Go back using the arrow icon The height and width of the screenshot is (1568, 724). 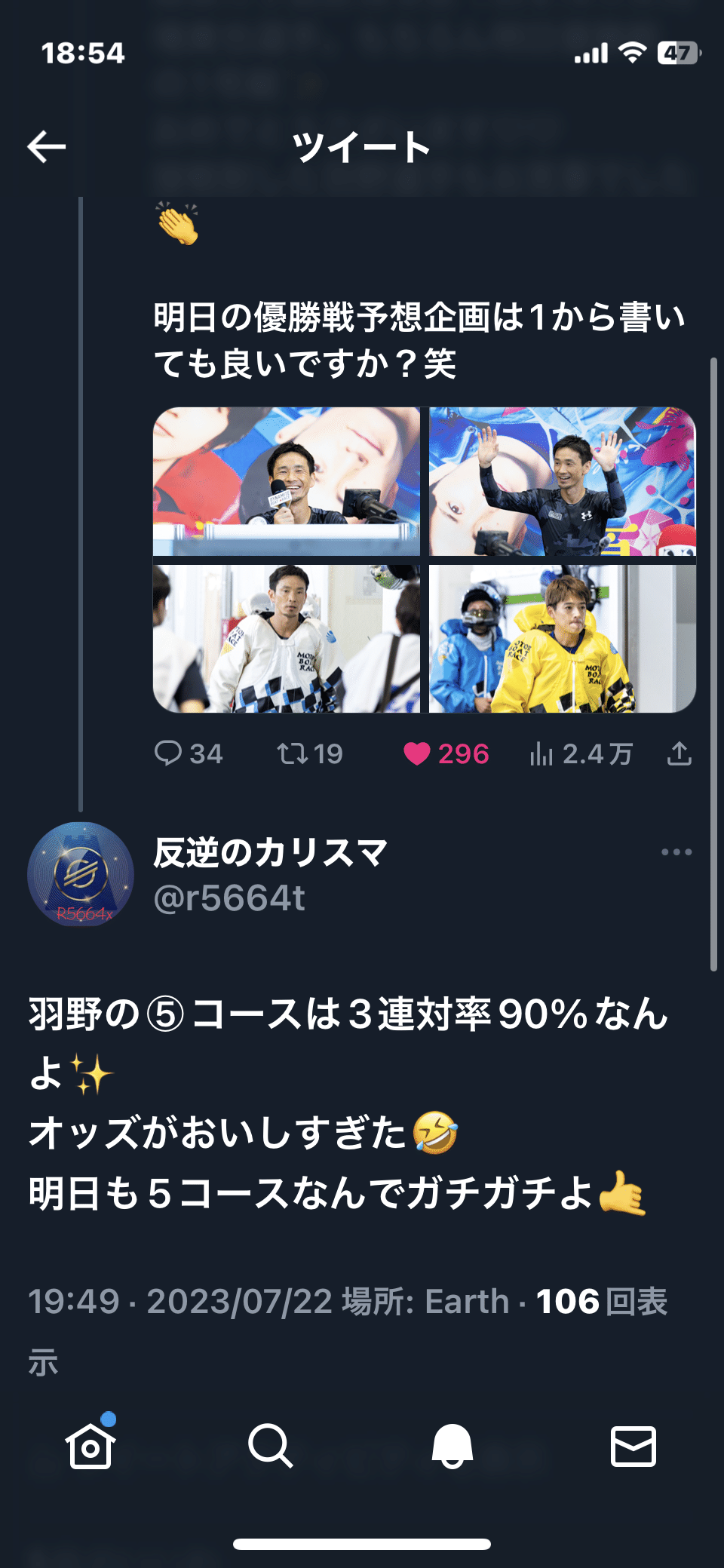47,146
